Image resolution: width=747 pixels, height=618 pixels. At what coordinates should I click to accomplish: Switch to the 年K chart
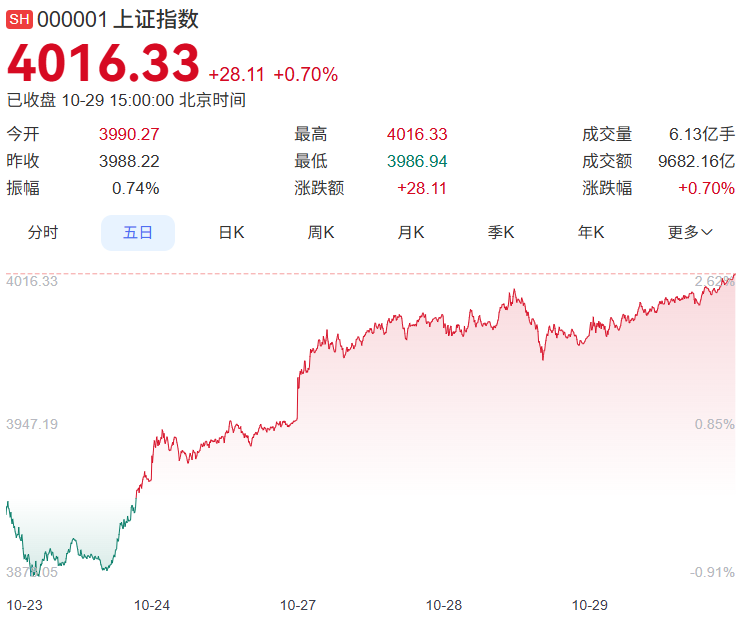pyautogui.click(x=591, y=232)
